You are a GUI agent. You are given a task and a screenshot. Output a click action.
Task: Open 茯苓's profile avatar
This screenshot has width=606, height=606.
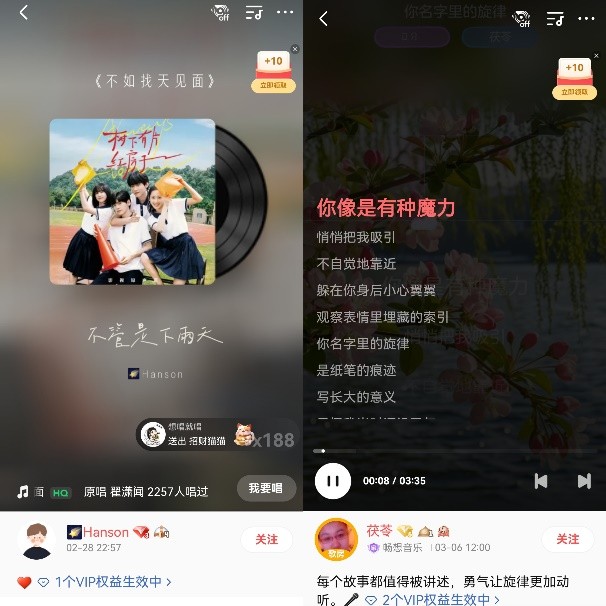tap(335, 539)
